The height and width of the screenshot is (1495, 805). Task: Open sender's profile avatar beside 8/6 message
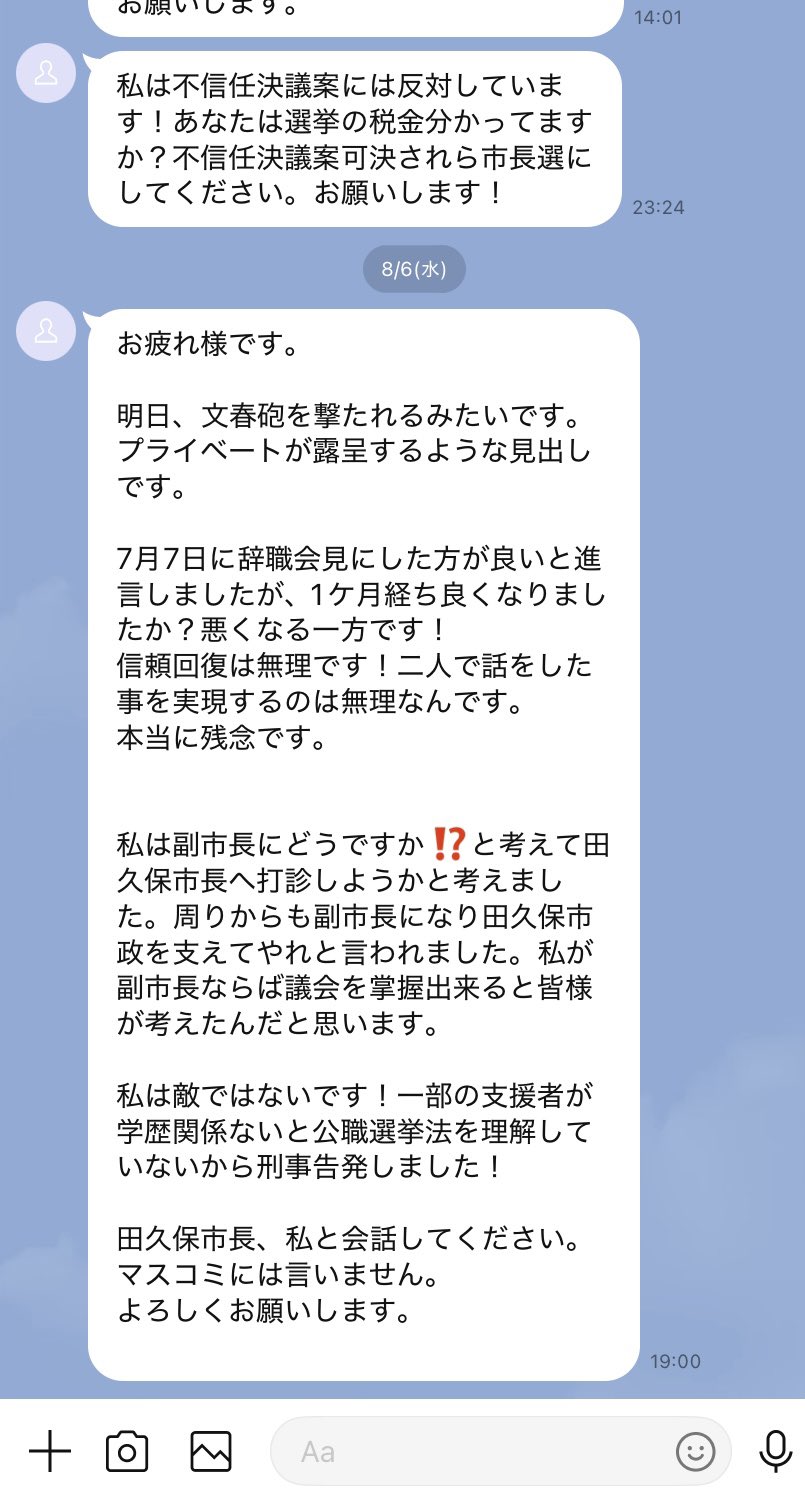point(46,331)
